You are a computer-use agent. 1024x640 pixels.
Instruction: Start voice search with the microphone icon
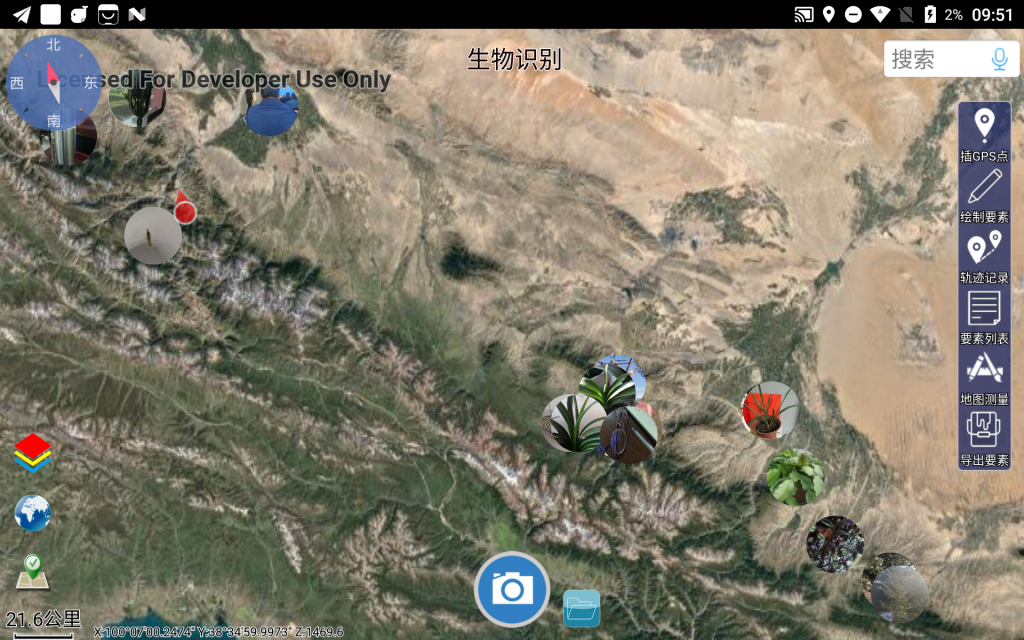point(999,59)
